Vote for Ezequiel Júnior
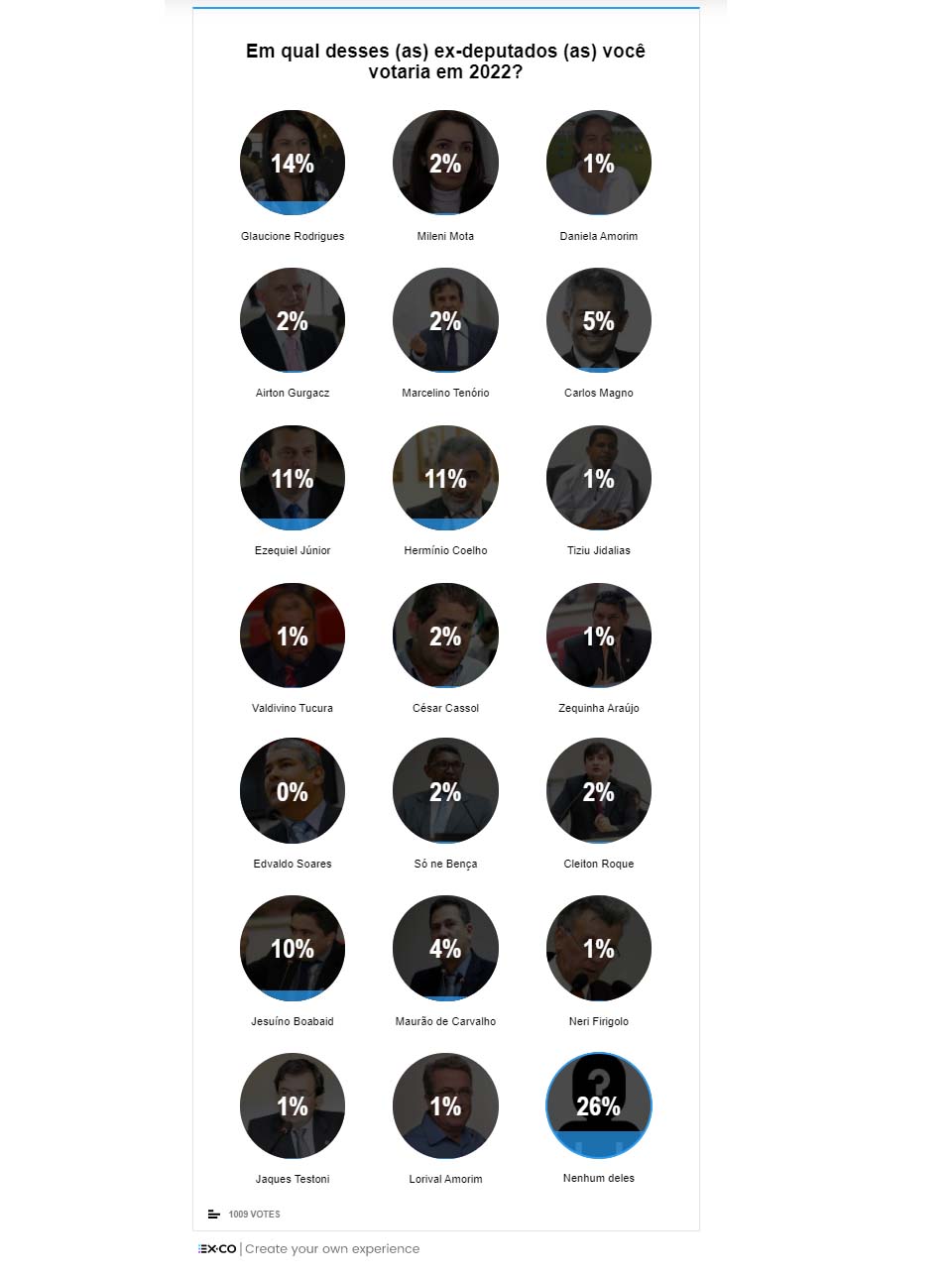952x1276 pixels. pyautogui.click(x=293, y=478)
